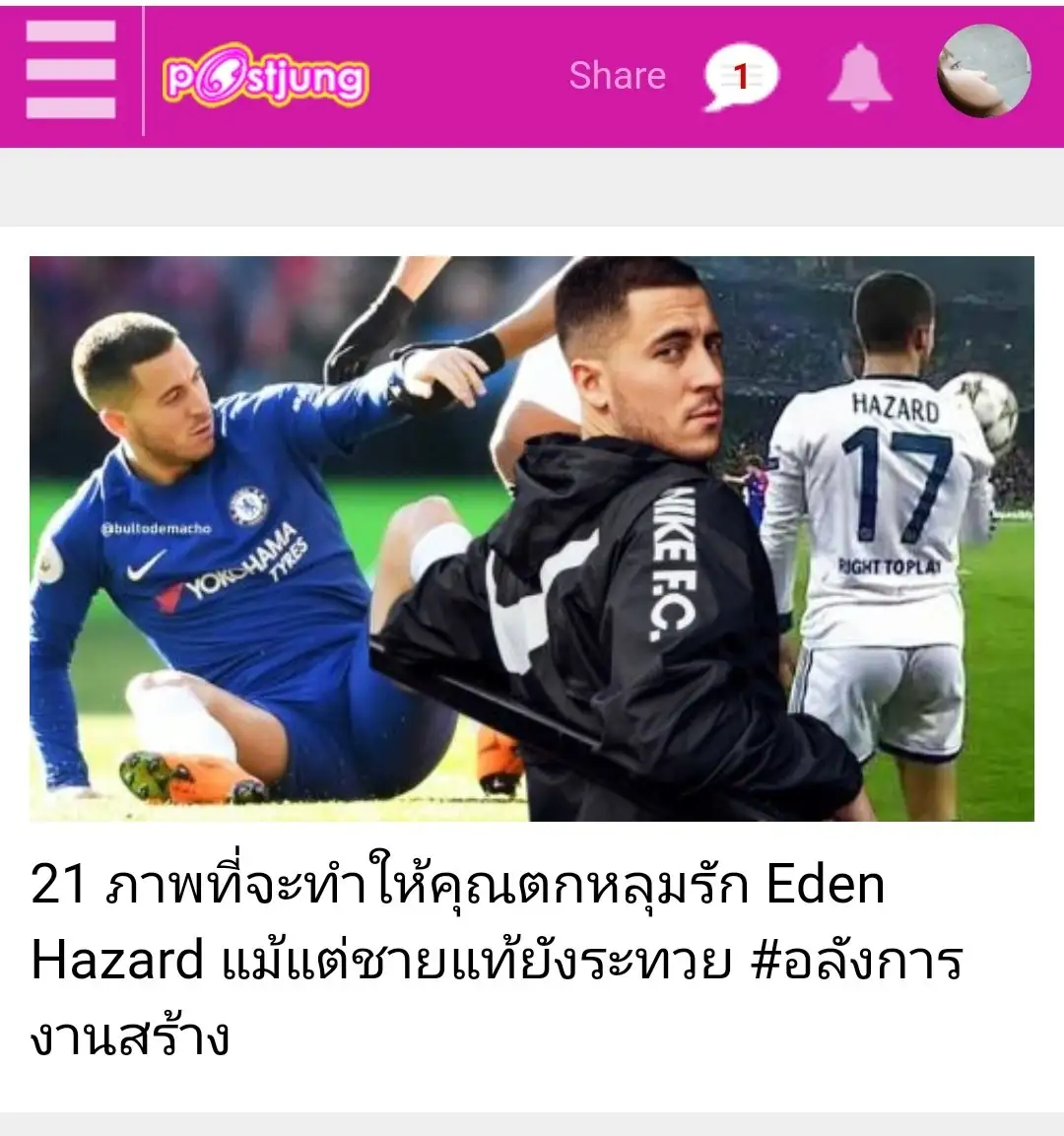Open the hamburger drawer menu
Screen dimensions: 1064x1136
(x=70, y=71)
